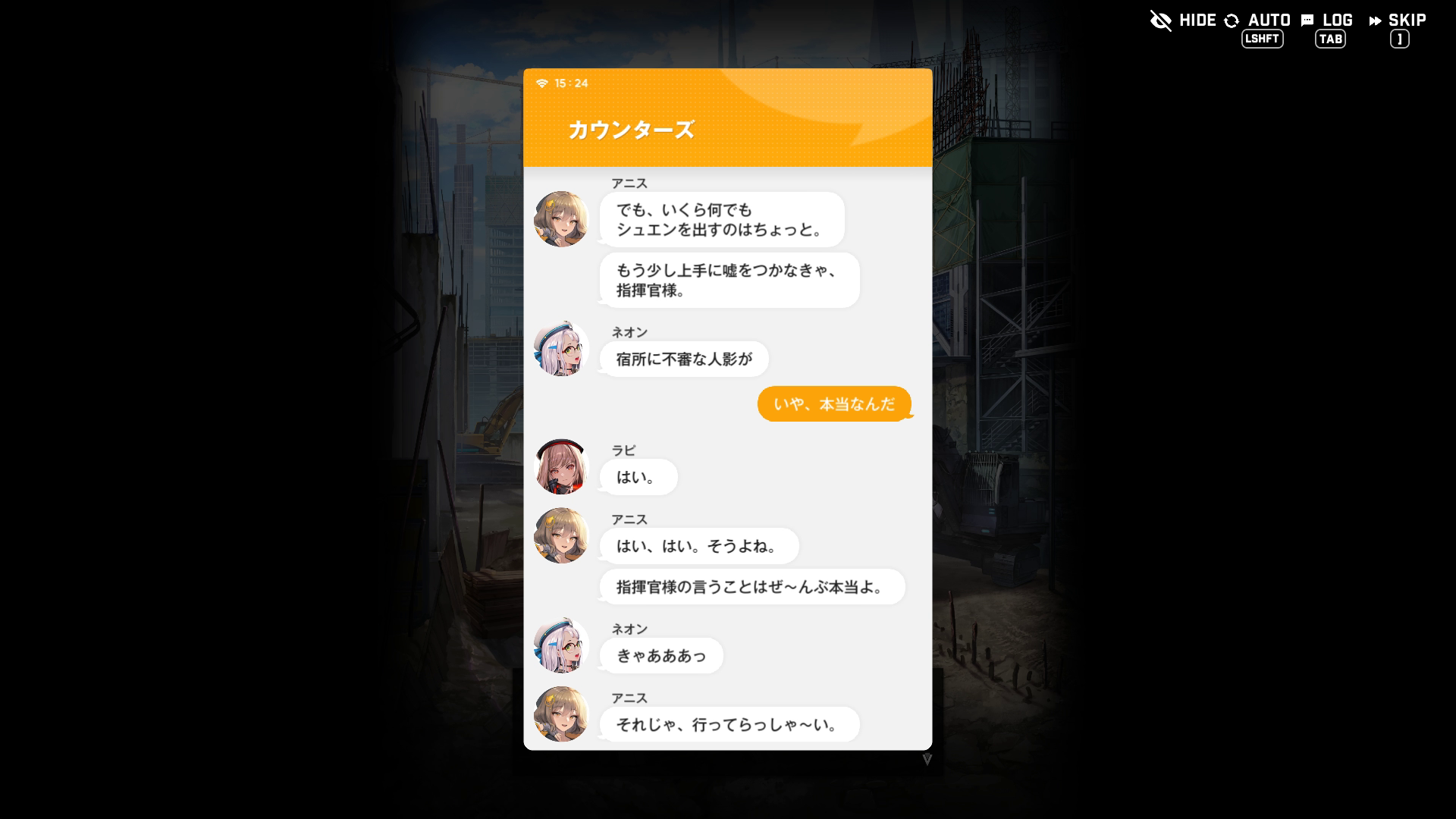Hide the dialogue interface
This screenshot has width=1456, height=819.
1183,20
